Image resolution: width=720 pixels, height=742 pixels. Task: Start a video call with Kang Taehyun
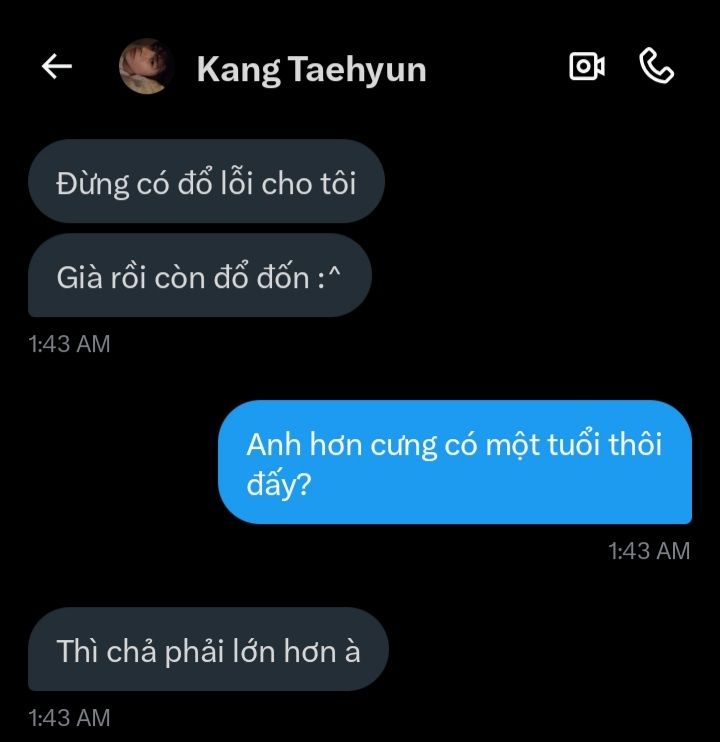586,67
